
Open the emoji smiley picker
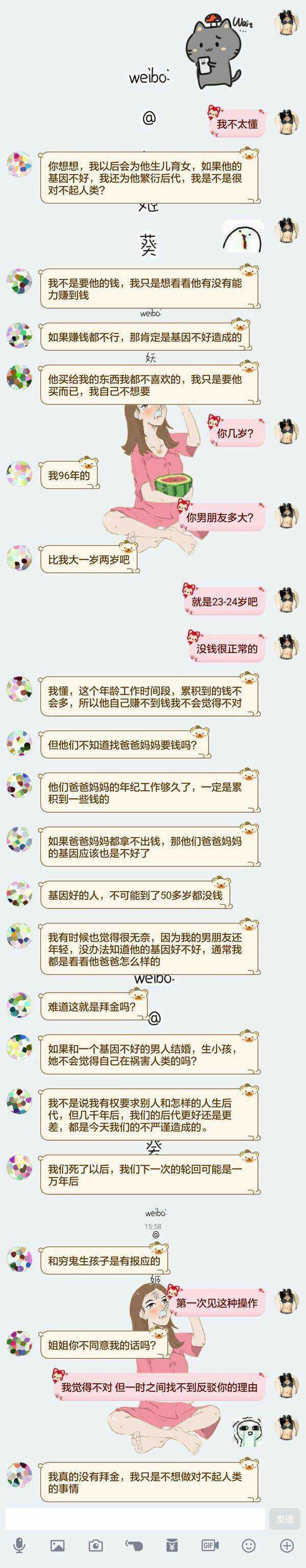point(249,1545)
